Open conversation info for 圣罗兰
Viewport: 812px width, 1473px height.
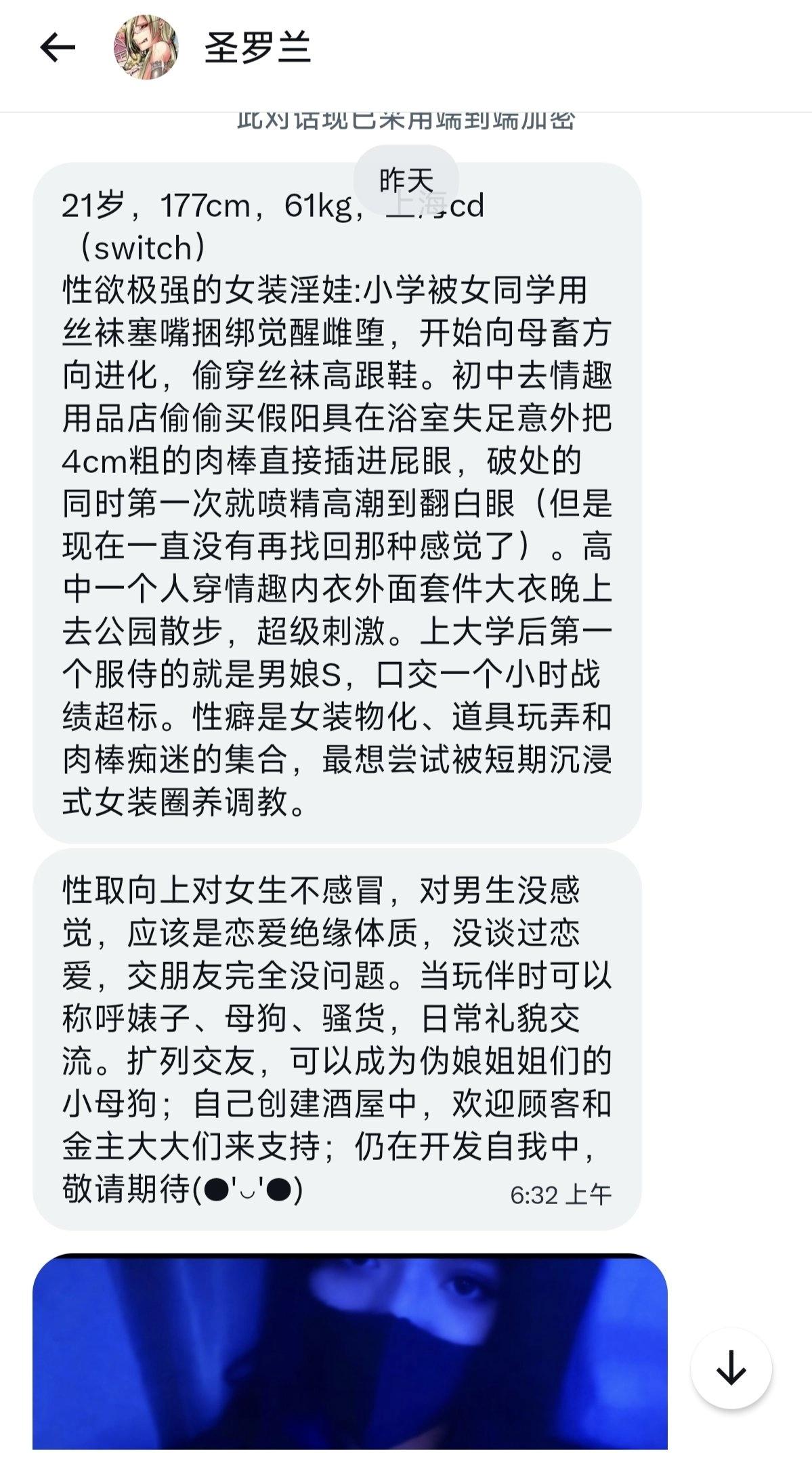click(x=257, y=48)
